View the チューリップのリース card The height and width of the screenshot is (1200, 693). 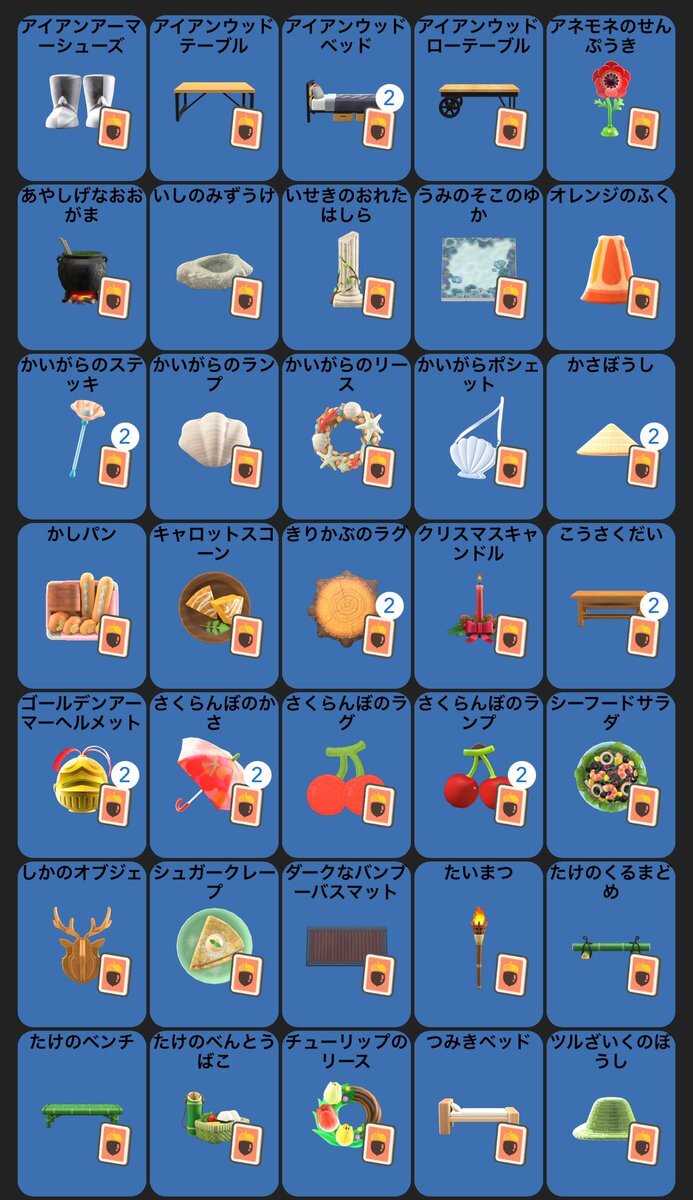pyautogui.click(x=346, y=1112)
